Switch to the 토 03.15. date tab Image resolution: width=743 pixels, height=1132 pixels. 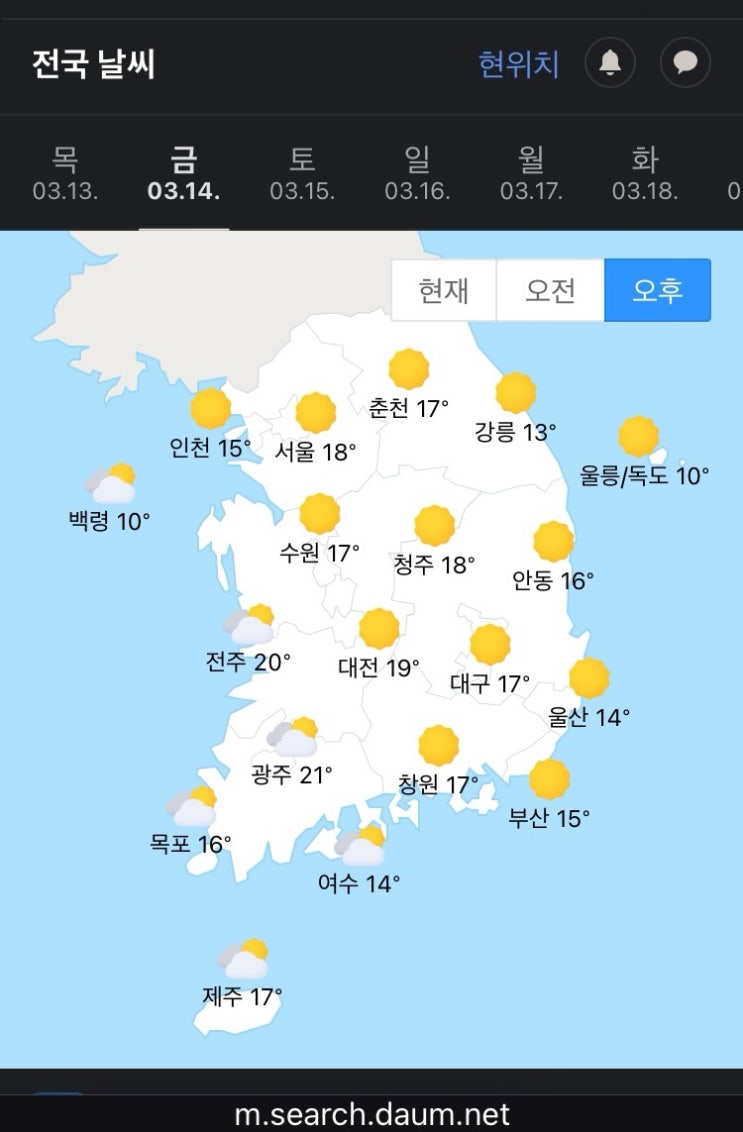[302, 174]
